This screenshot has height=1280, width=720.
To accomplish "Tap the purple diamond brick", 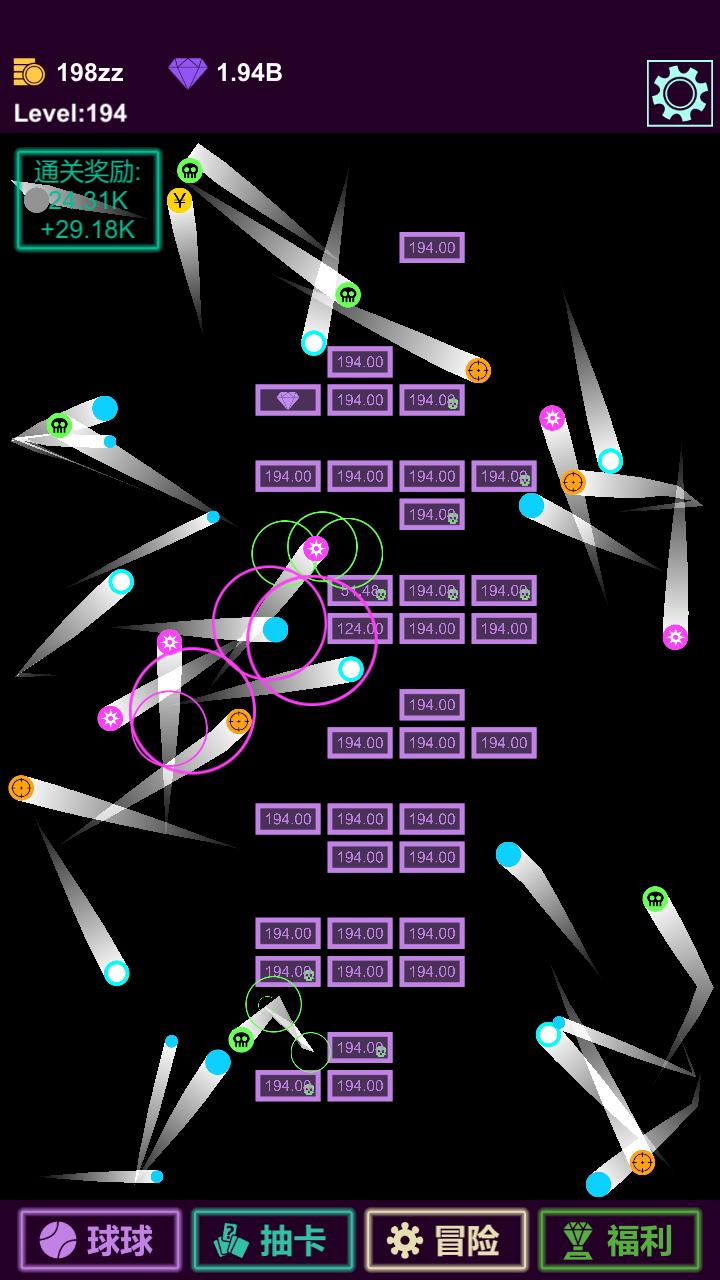I will [288, 400].
